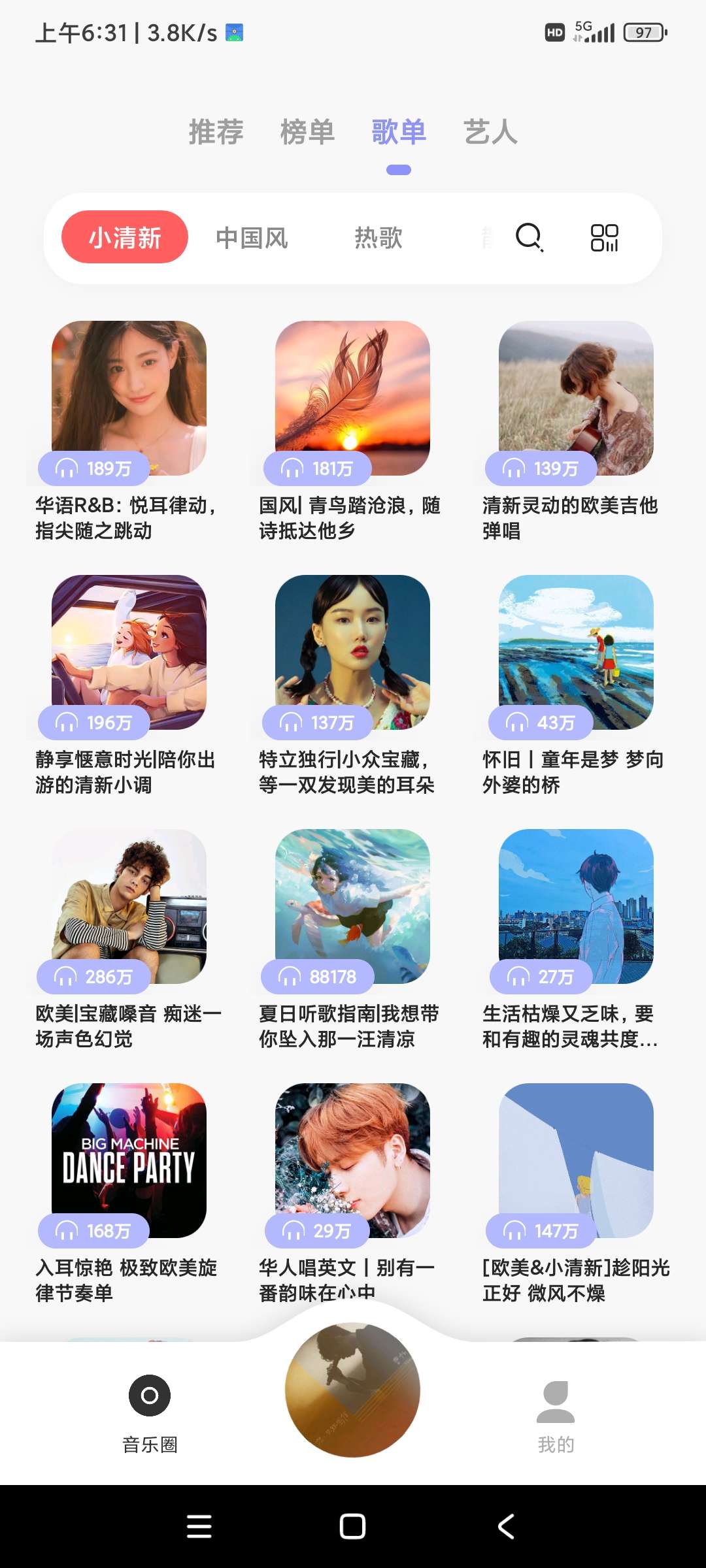This screenshot has height=1568, width=706.
Task: Switch to the 艺人 tab
Action: click(x=490, y=132)
